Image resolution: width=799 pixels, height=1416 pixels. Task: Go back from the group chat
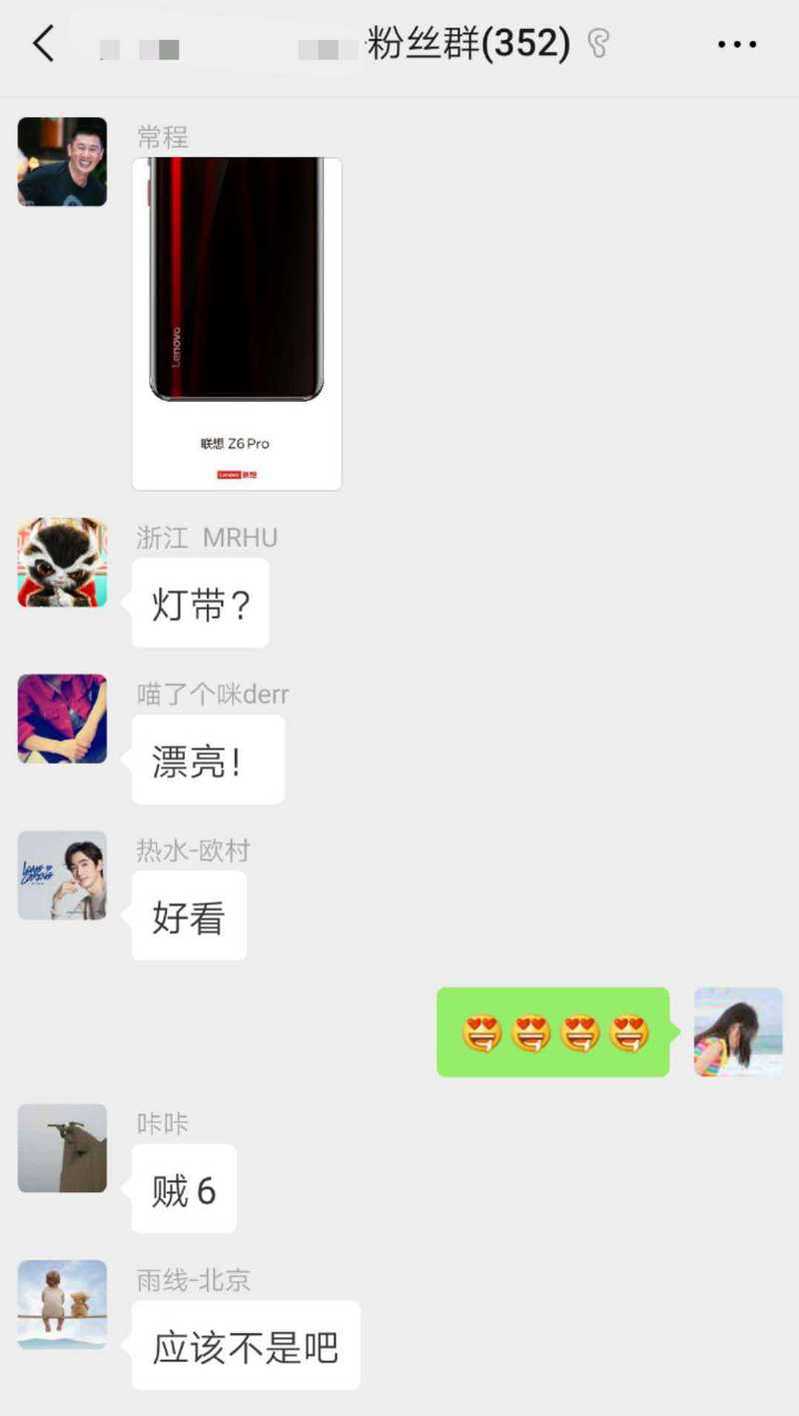pyautogui.click(x=43, y=44)
